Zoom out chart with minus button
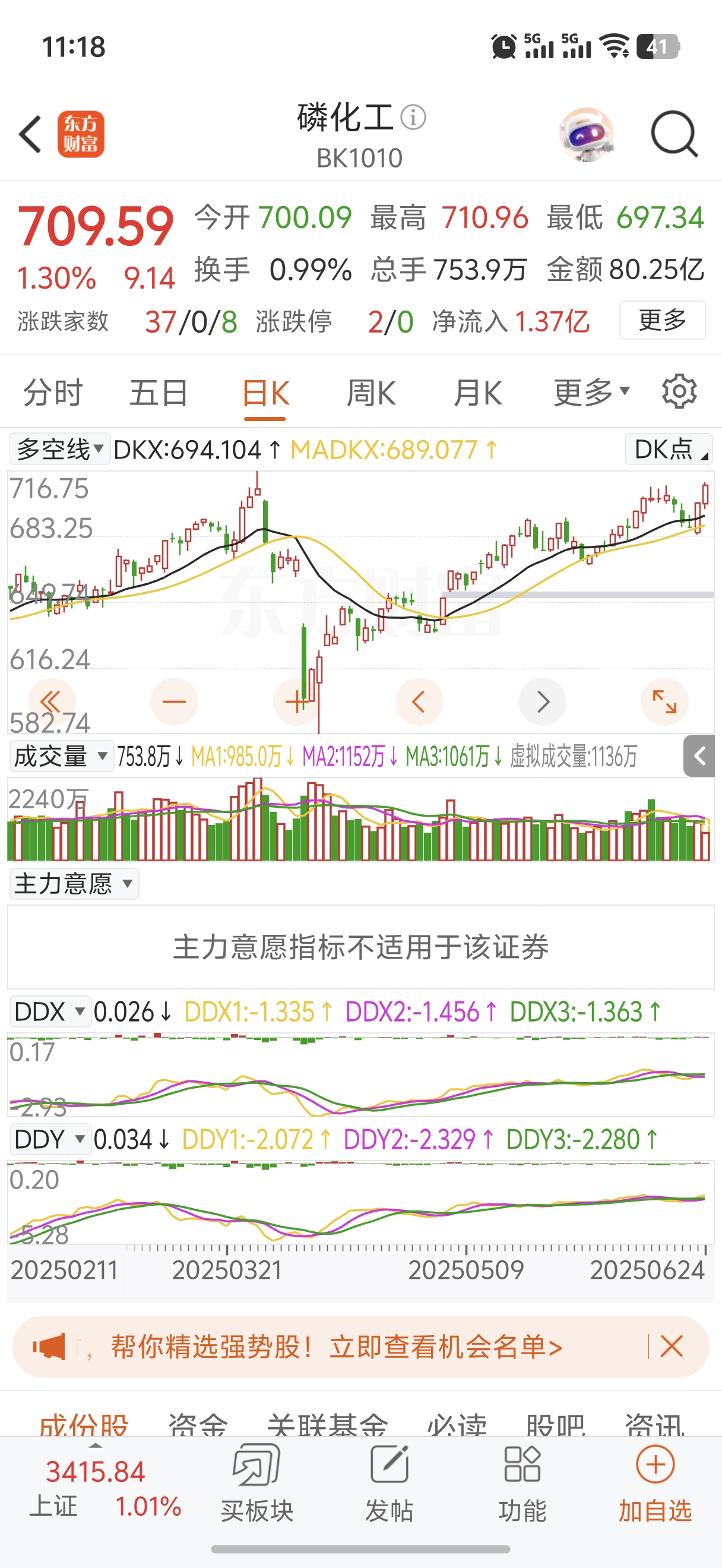The image size is (722, 1568). click(174, 702)
